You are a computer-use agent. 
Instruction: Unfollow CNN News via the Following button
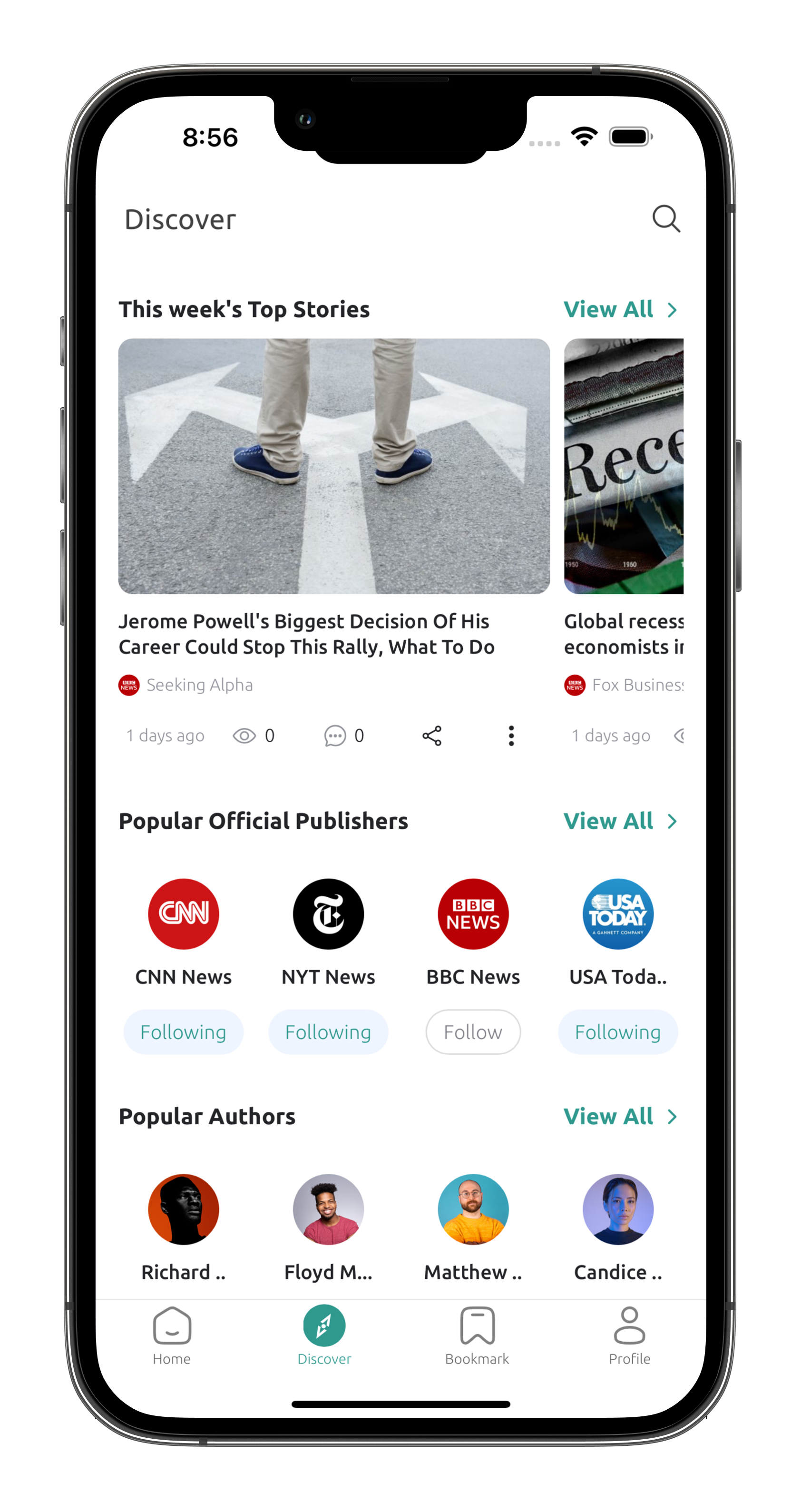click(x=183, y=1032)
